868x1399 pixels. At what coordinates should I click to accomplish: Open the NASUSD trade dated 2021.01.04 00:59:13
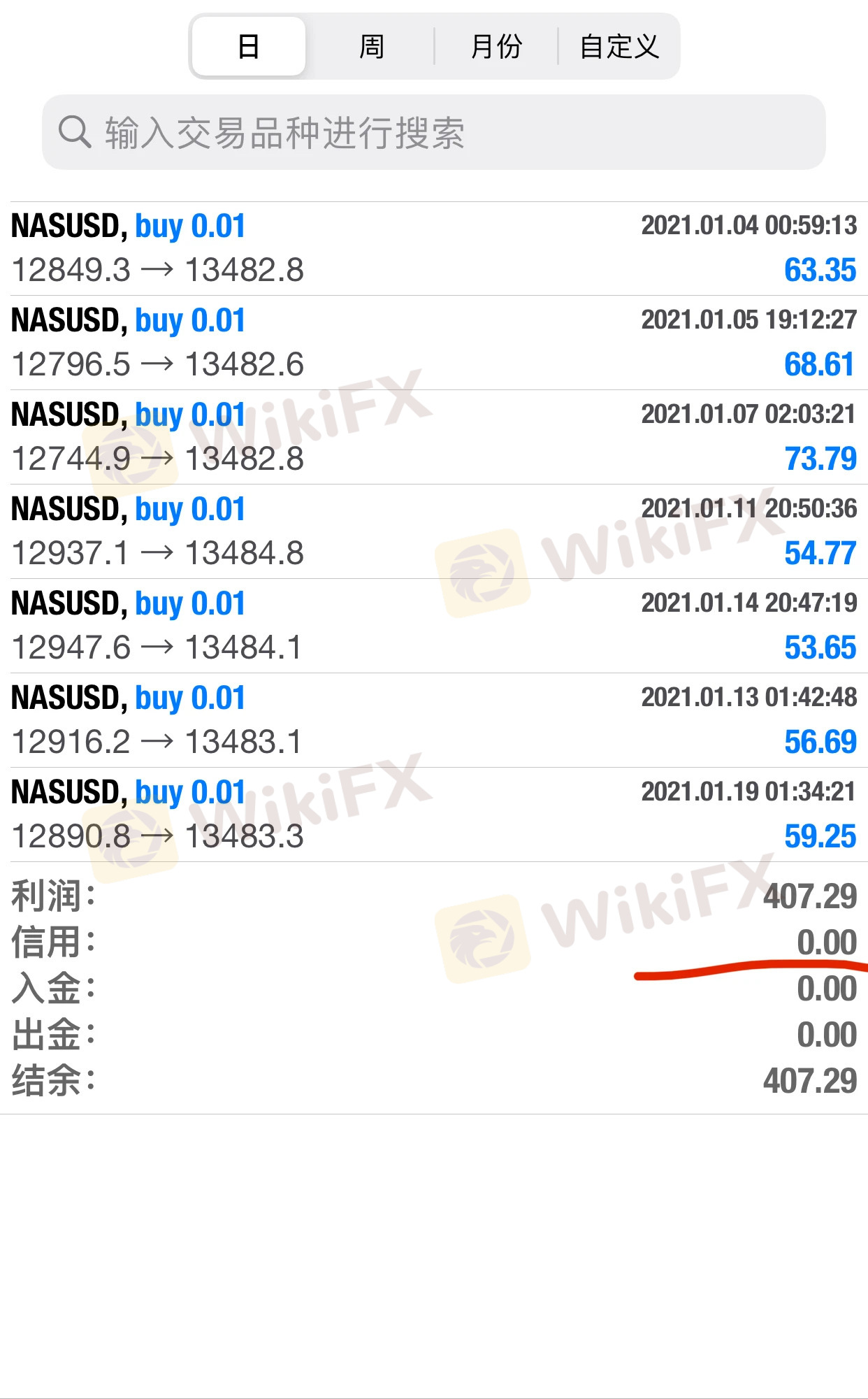click(x=433, y=248)
